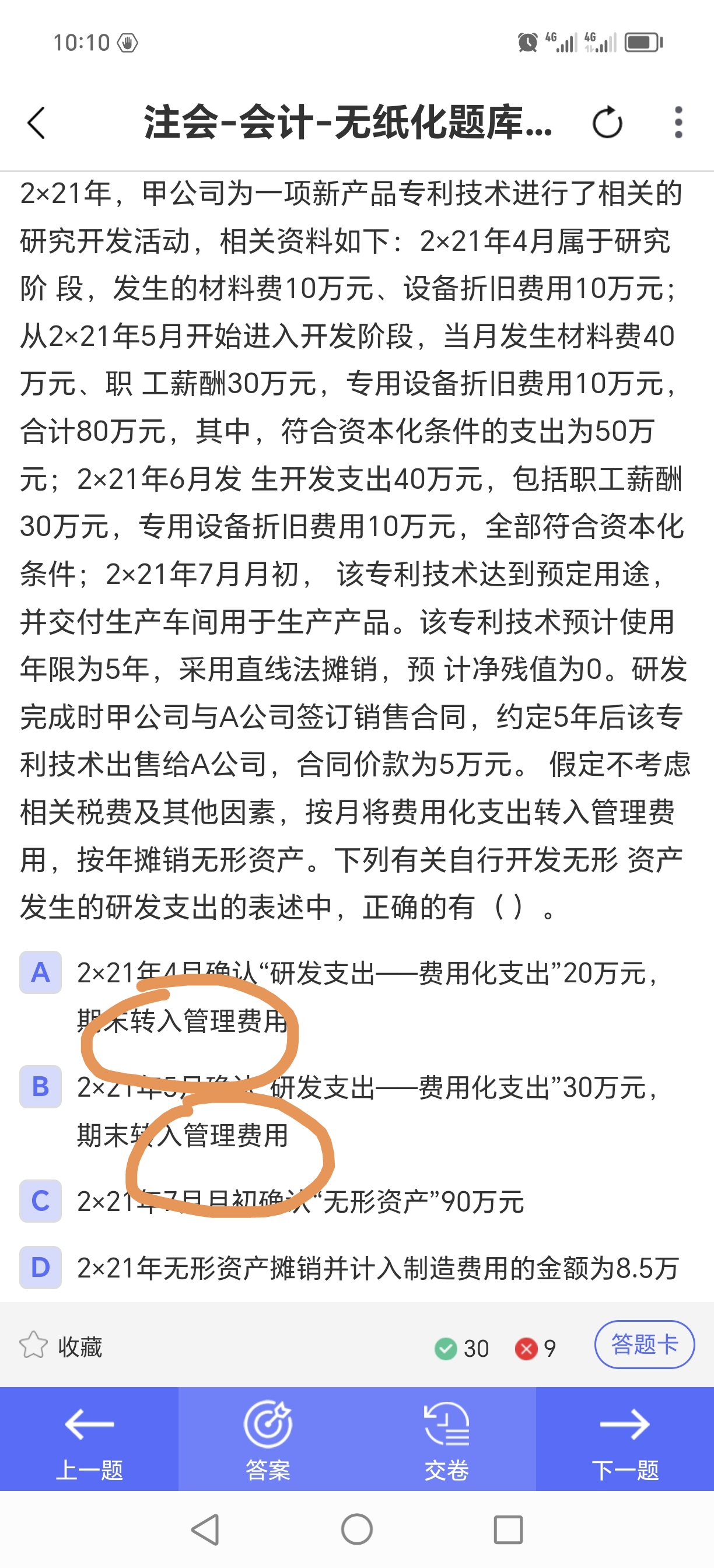Refresh the page with the reload icon

607,123
